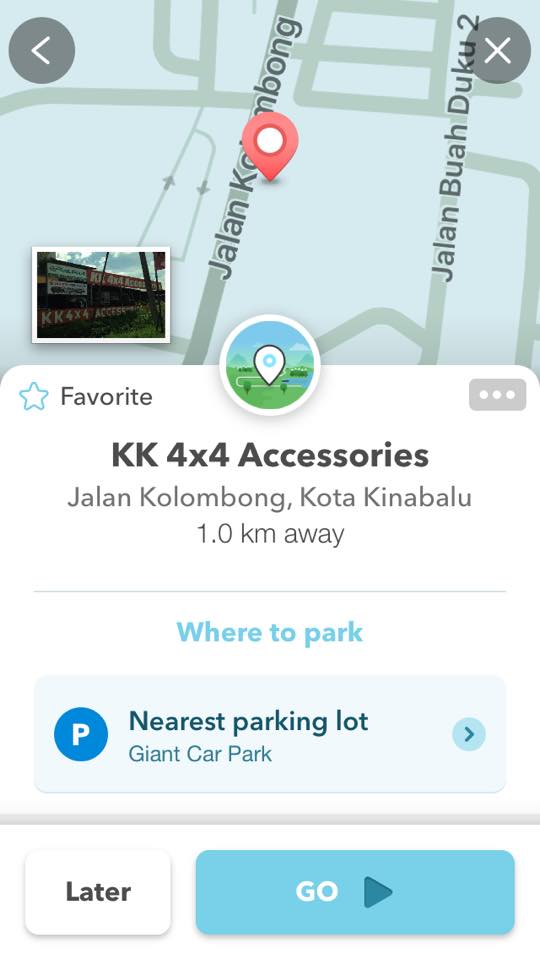540x960 pixels.
Task: Open Nearest parking lot Giant Car Park
Action: click(x=270, y=734)
